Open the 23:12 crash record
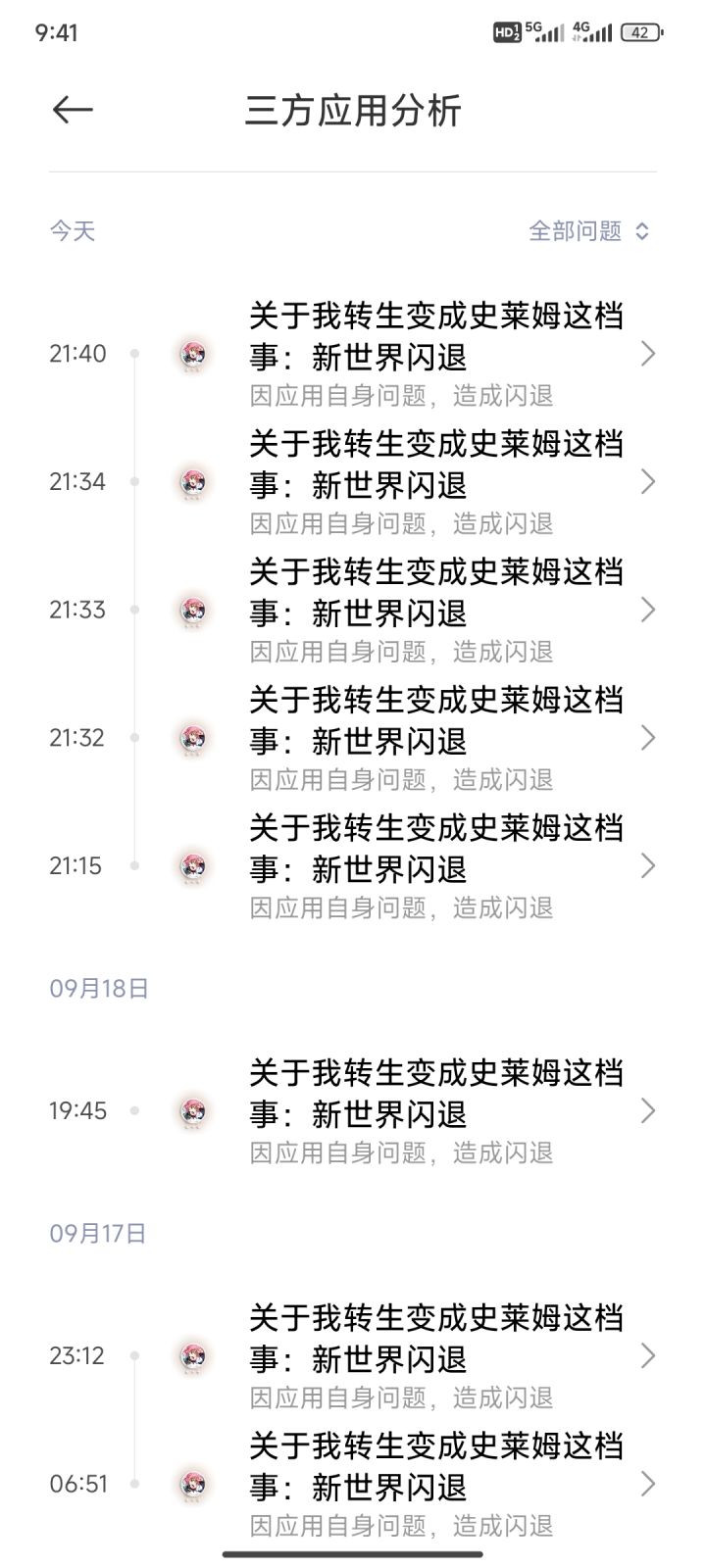706x1568 pixels. [x=353, y=1356]
